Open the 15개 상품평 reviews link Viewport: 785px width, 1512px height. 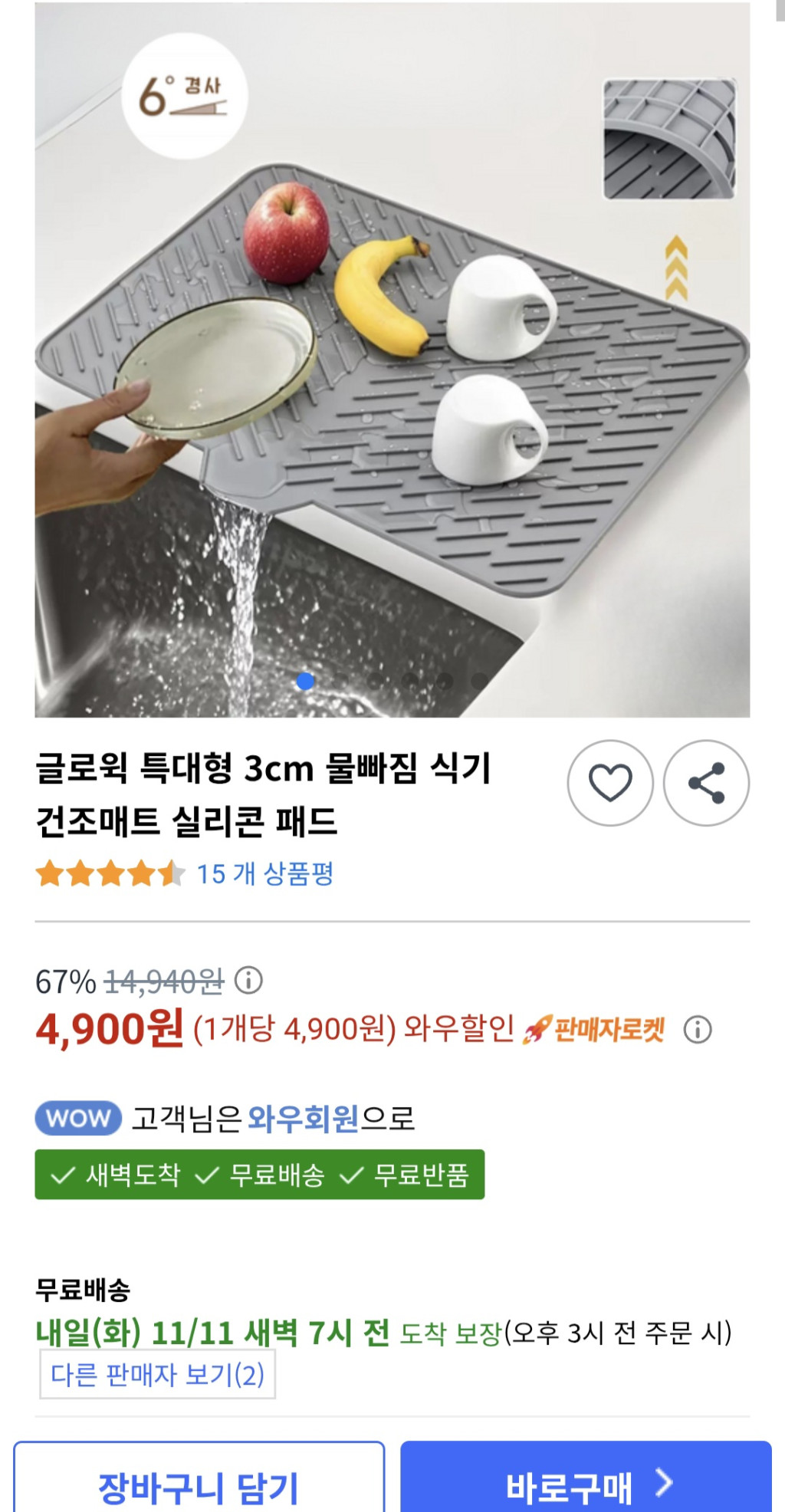tap(264, 874)
